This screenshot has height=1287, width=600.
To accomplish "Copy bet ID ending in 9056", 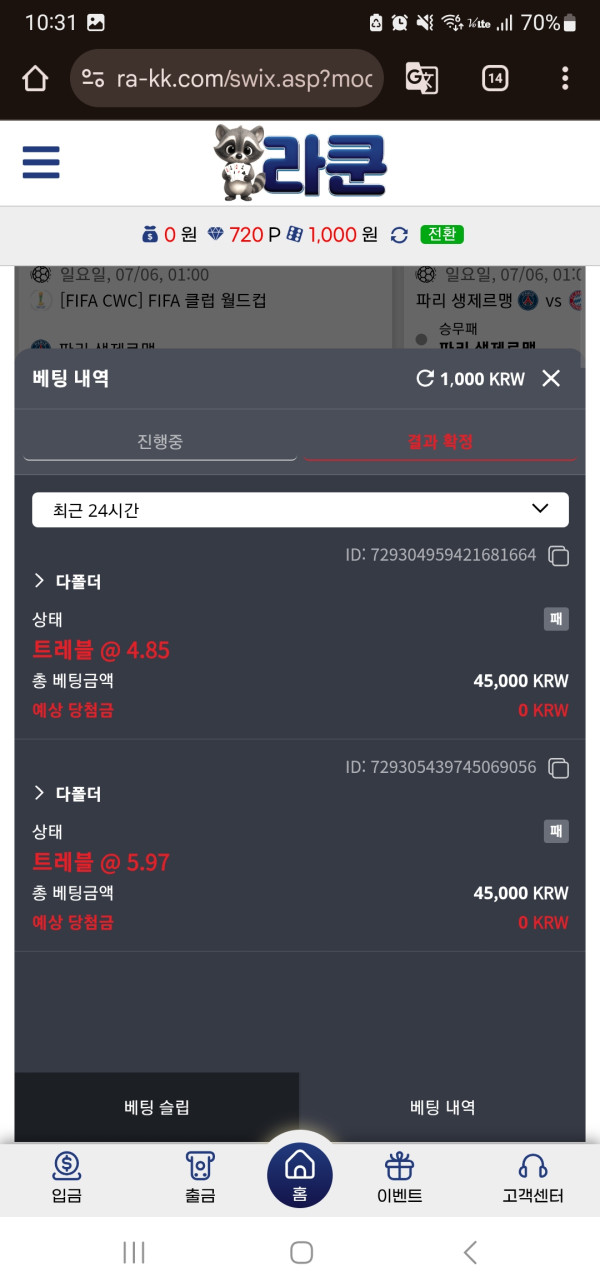I will (559, 768).
